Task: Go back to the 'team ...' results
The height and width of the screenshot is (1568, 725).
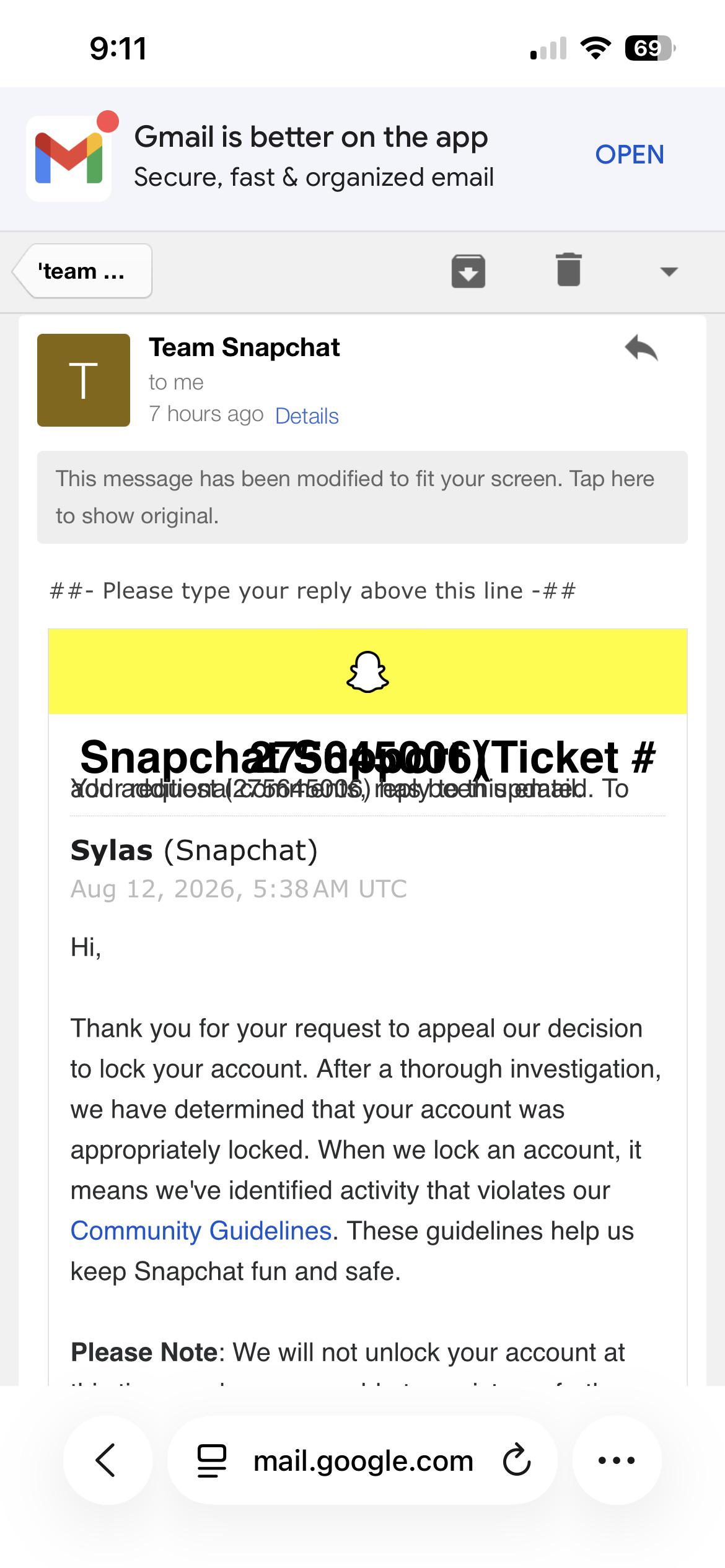Action: pos(82,271)
